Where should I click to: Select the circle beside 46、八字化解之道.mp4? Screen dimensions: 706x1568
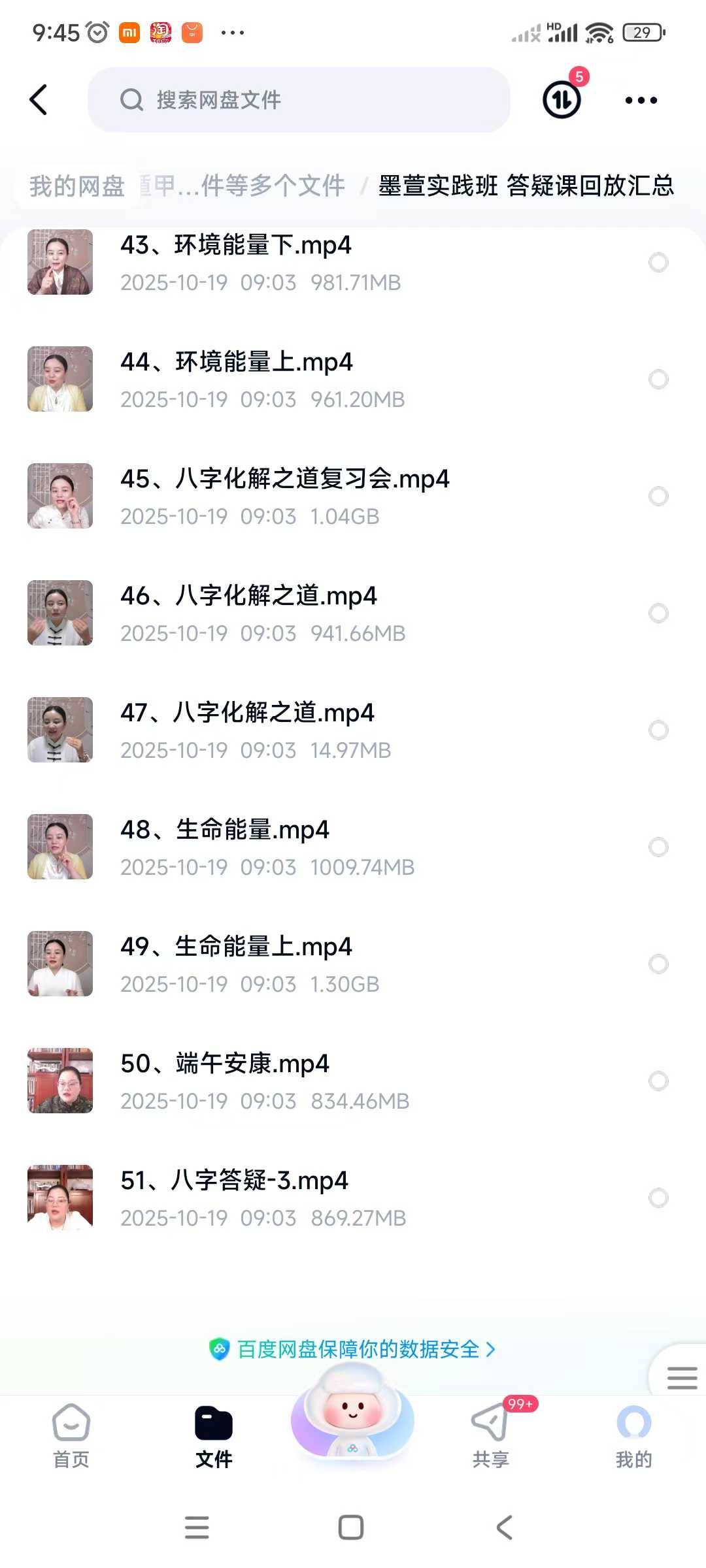658,613
